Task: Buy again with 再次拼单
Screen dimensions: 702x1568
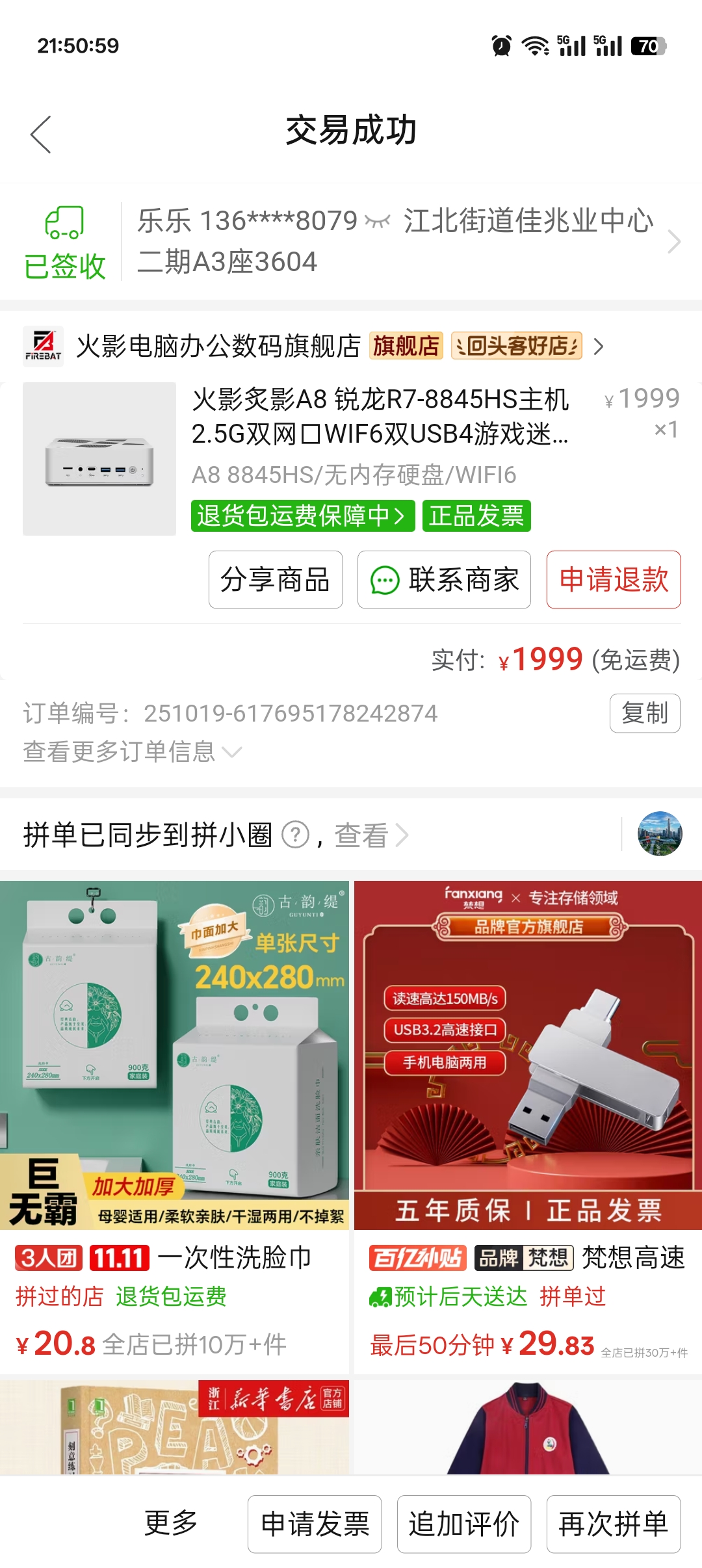Action: coord(613,1524)
